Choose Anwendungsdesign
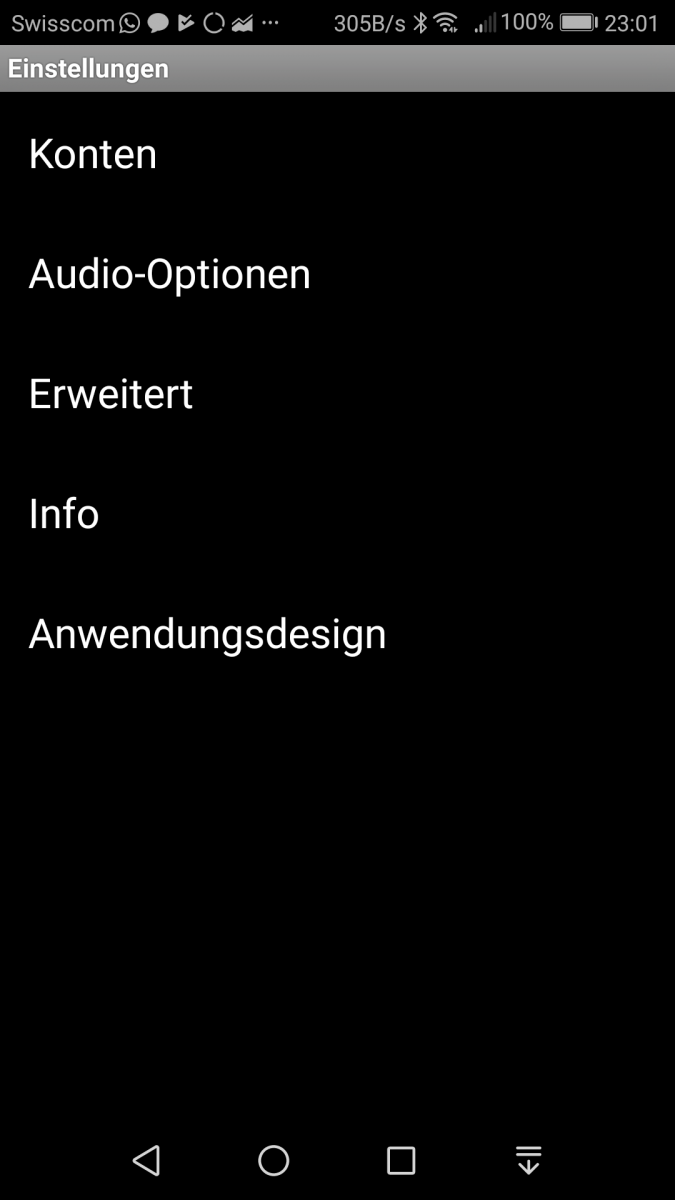Viewport: 675px width, 1200px height. pos(337,634)
